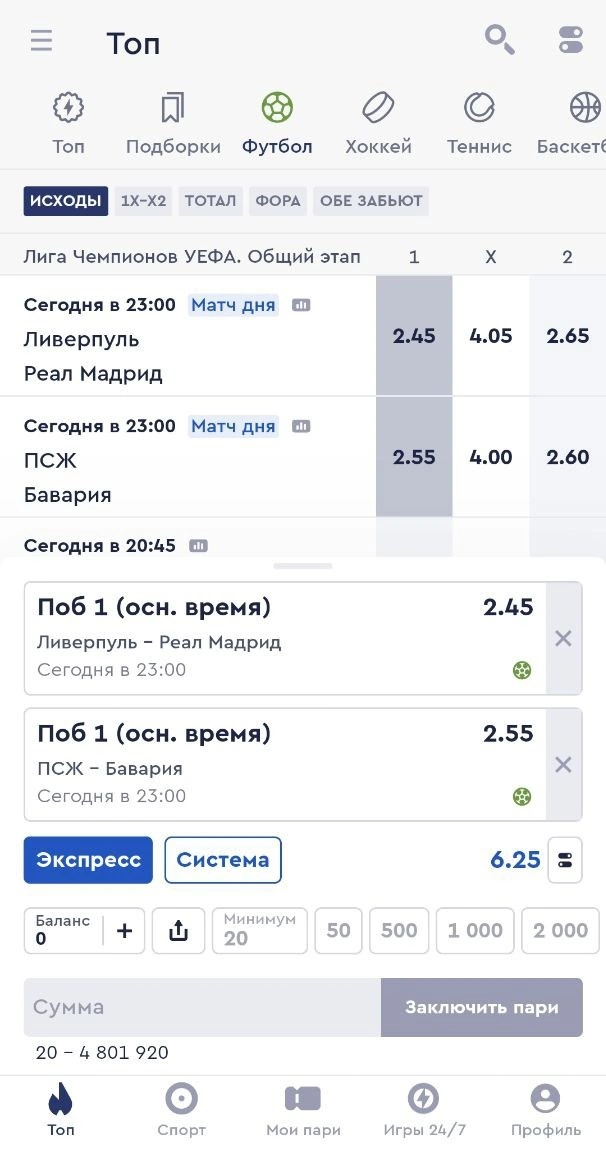
Task: Remove the ПСЖ – Бавария bet from the slip
Action: pos(563,765)
